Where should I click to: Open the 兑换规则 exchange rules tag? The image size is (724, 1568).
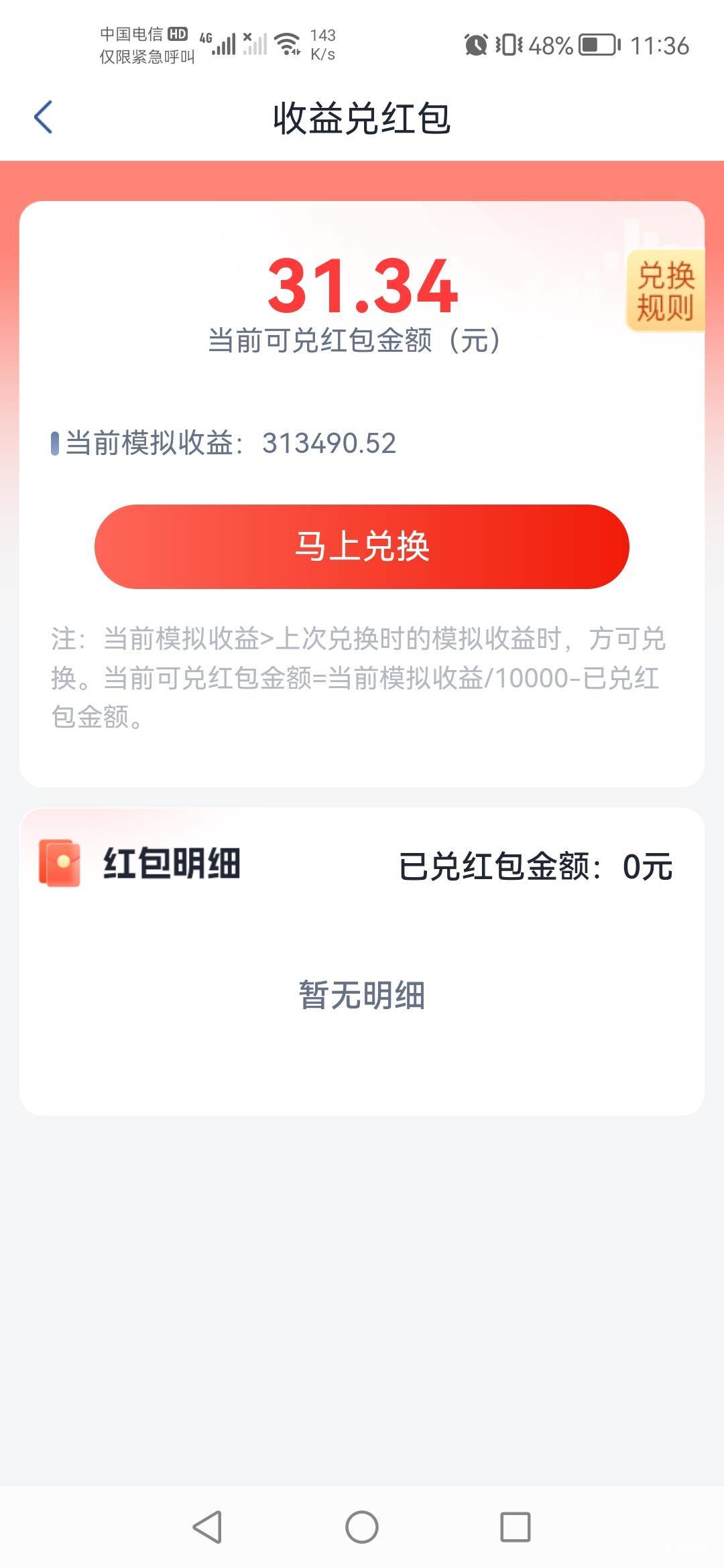[665, 291]
